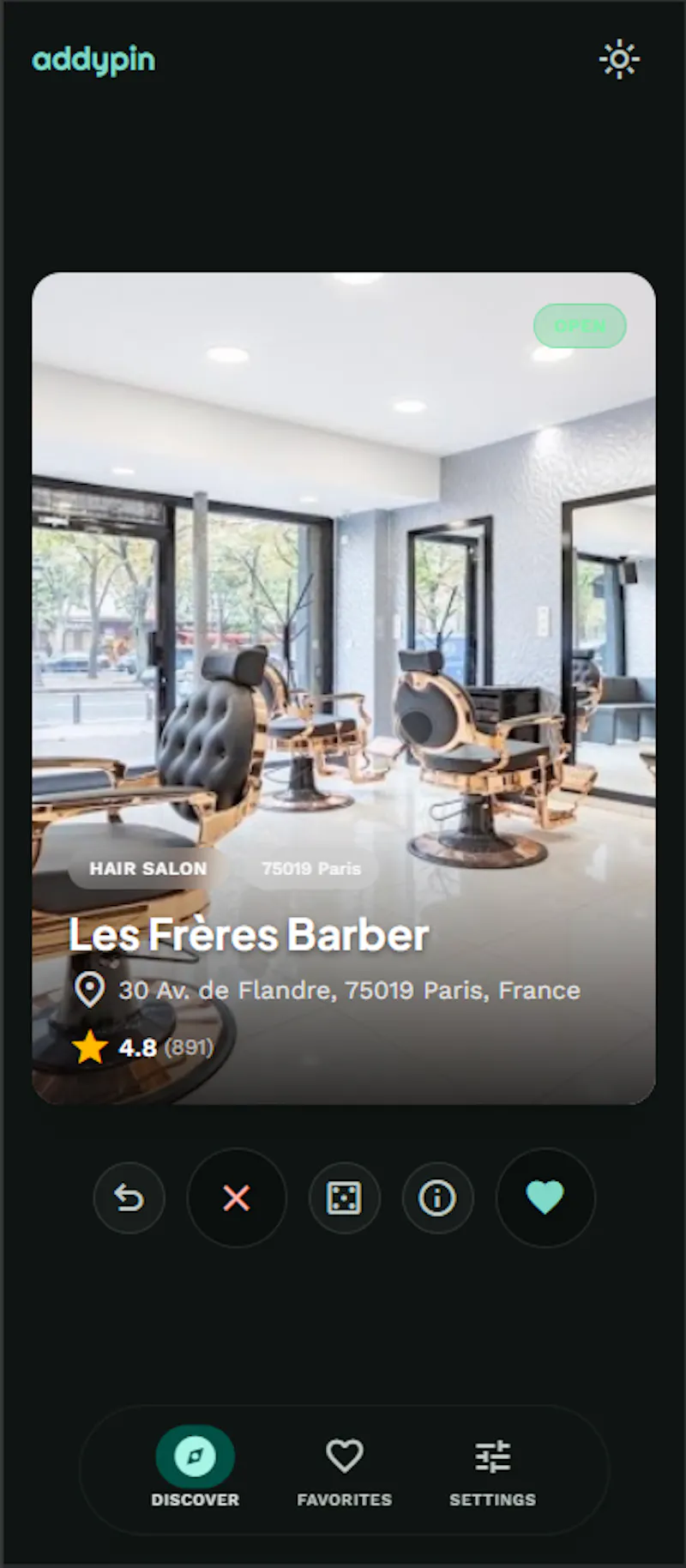This screenshot has width=686, height=1568.
Task: Like Les Frères Barber with the heart button
Action: pyautogui.click(x=545, y=1197)
